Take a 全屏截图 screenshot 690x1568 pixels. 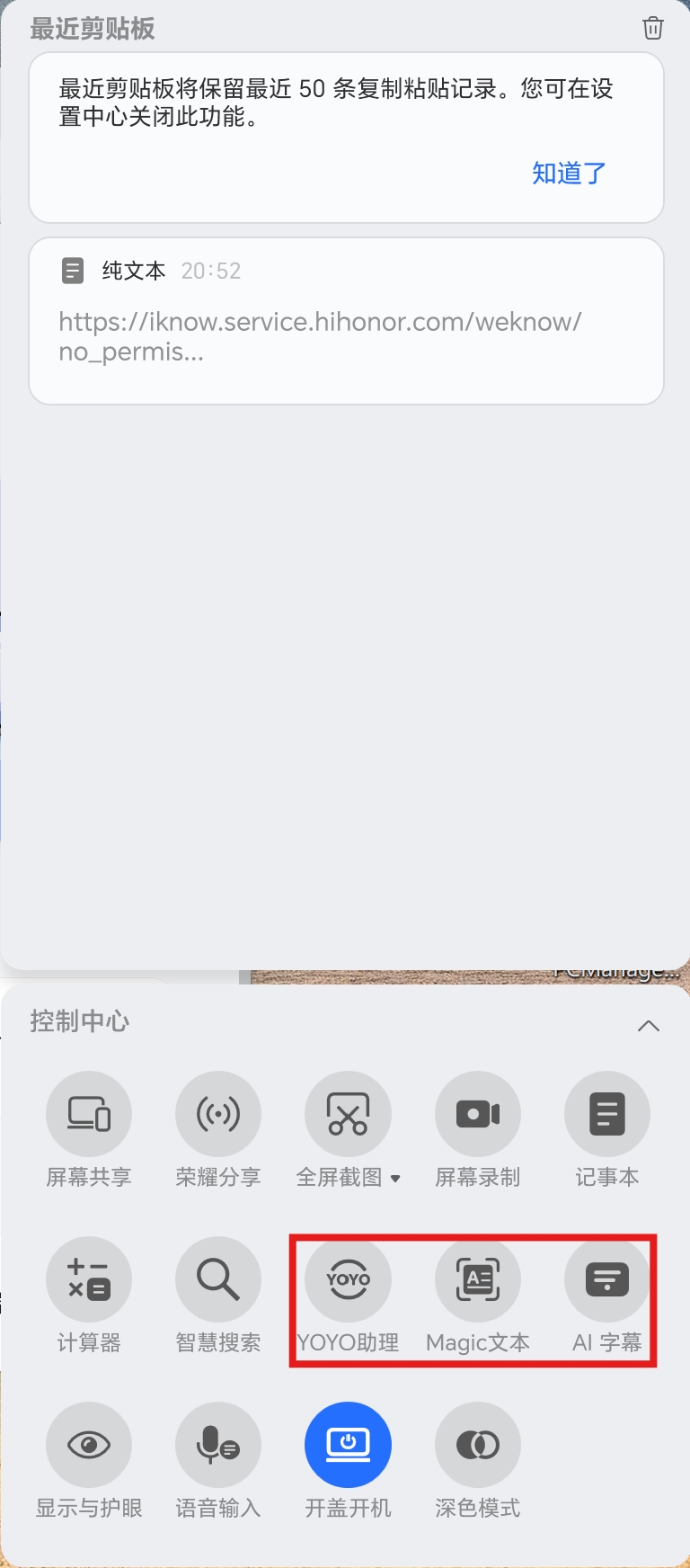point(348,1114)
